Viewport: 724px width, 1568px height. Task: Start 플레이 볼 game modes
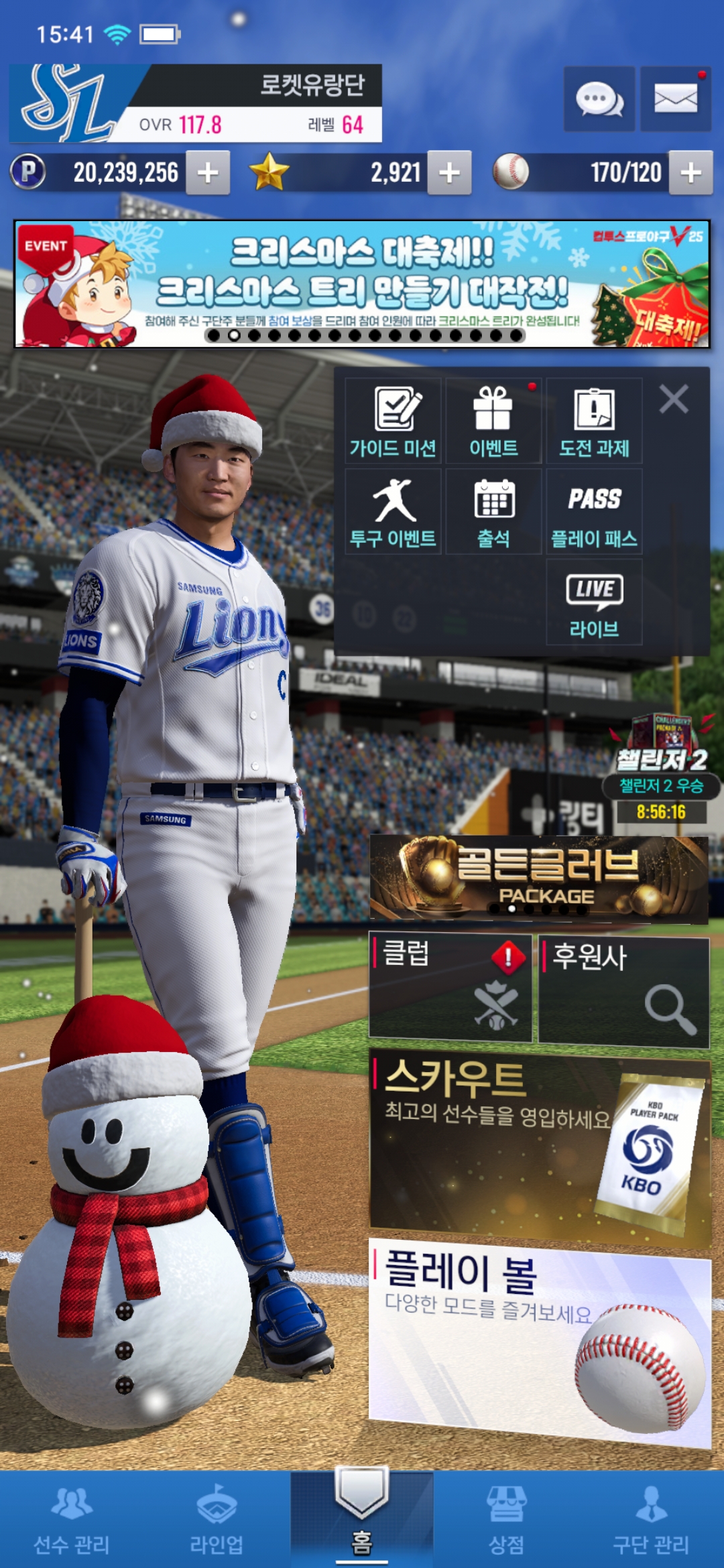539,1340
